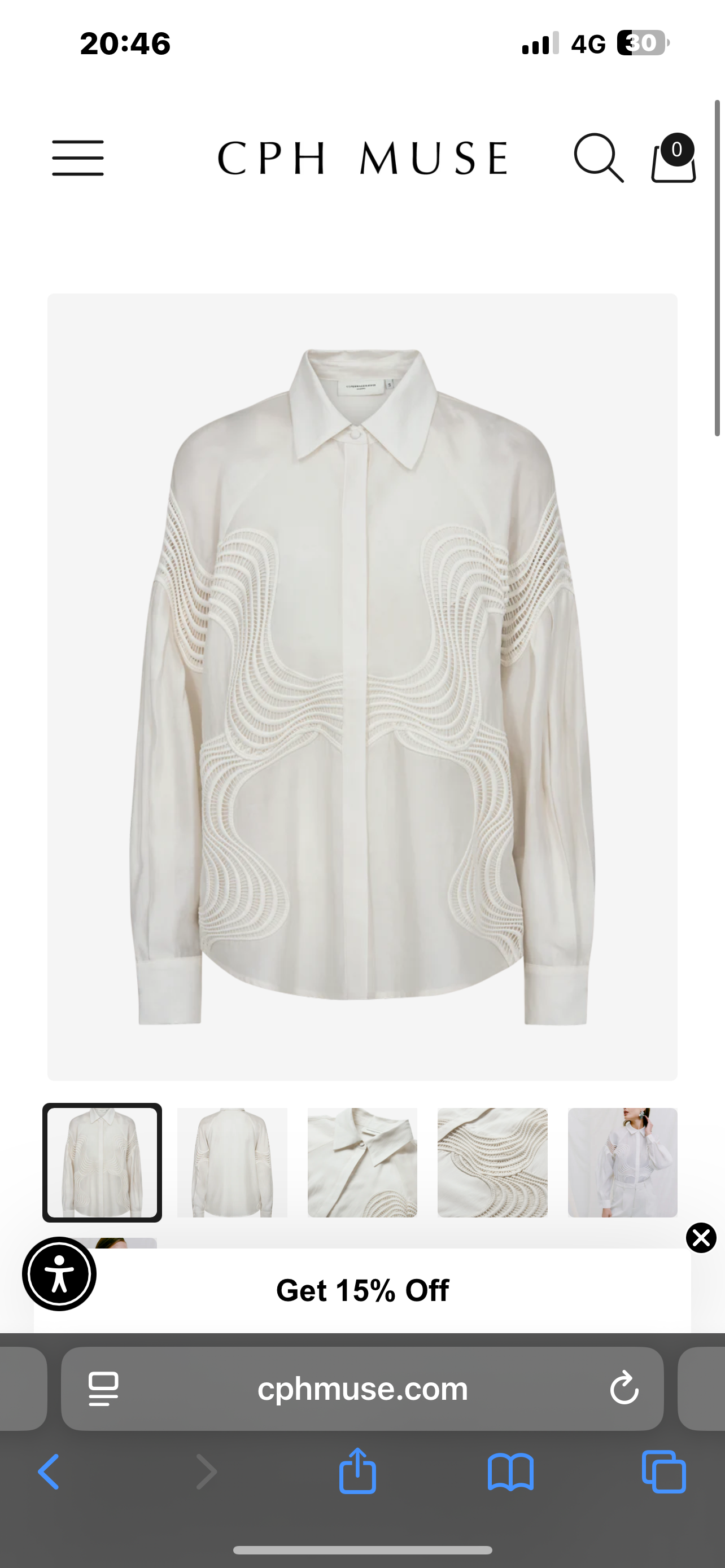Open the page settings menu in address bar

click(103, 1389)
